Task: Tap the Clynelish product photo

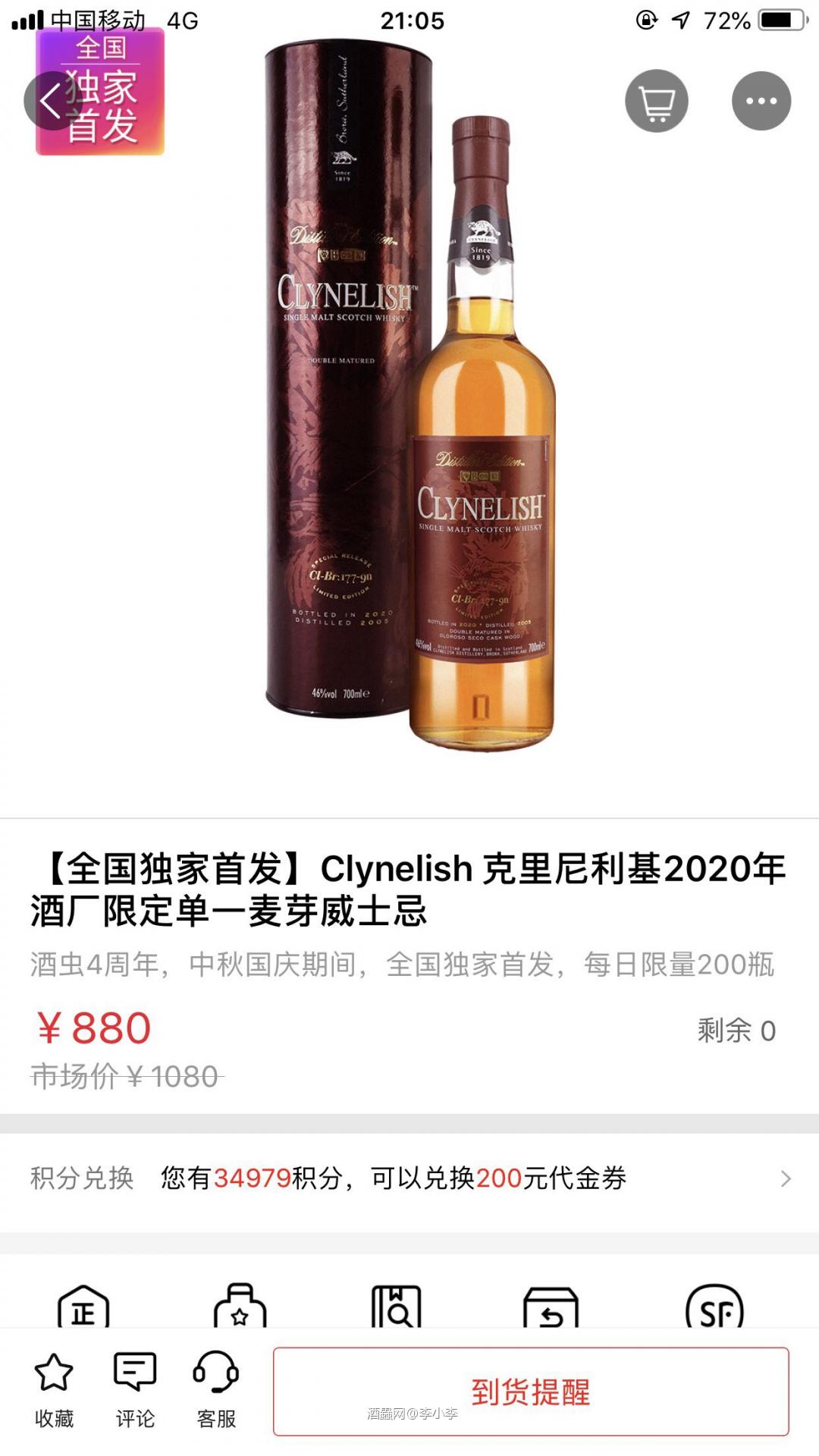Action: [409, 417]
